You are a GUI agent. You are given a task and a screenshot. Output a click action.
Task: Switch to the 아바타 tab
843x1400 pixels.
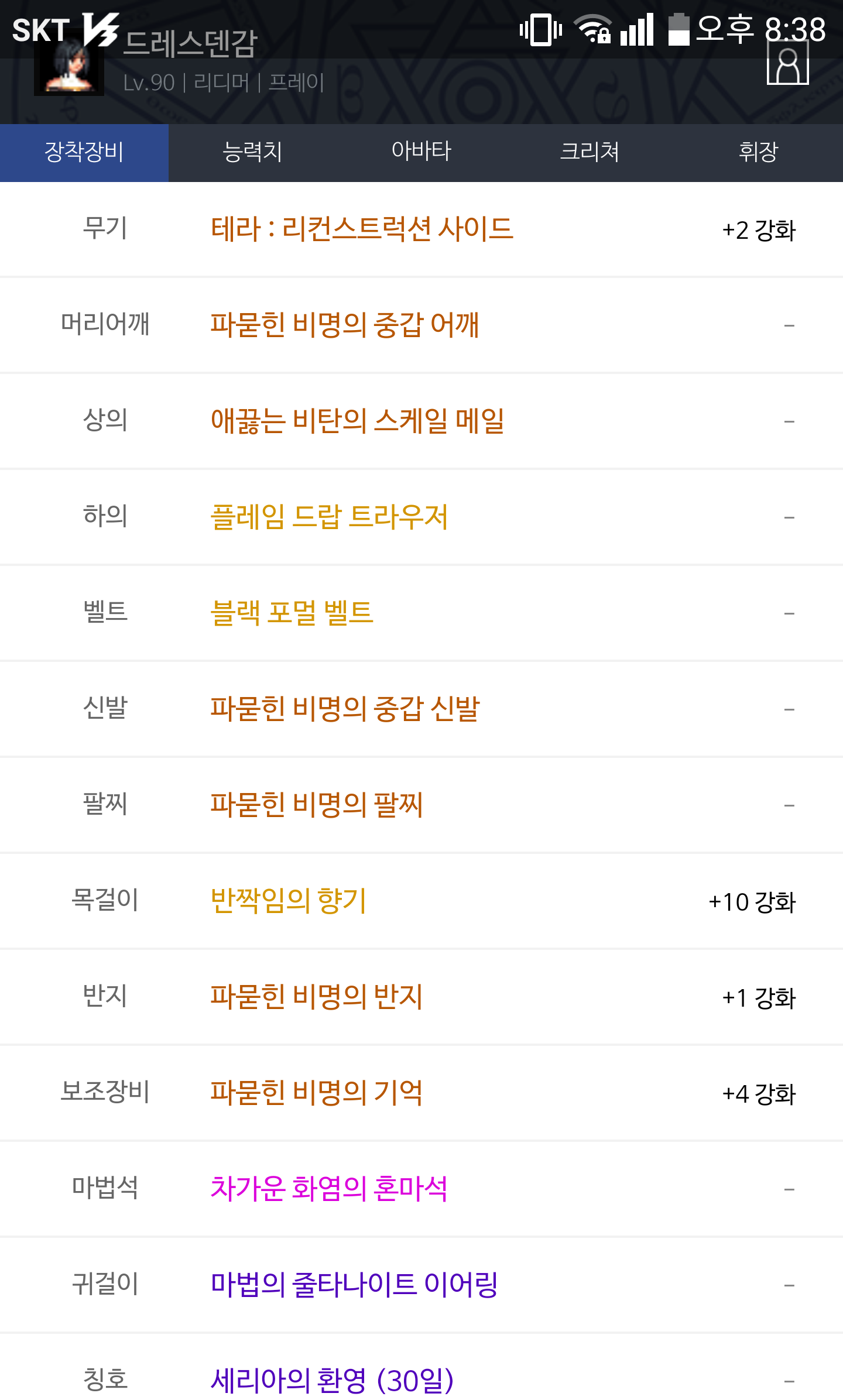click(421, 153)
